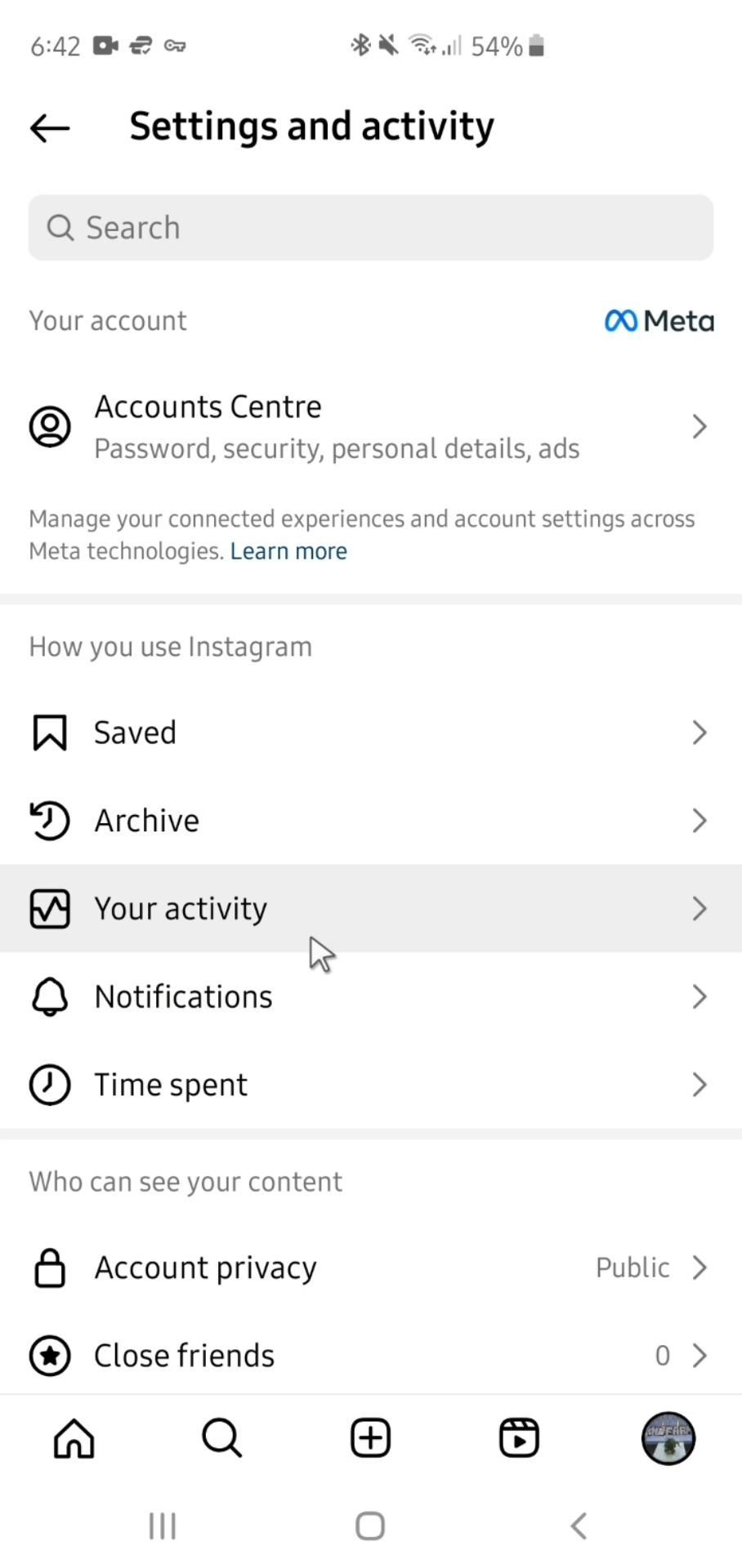Go back using the top arrow
Image resolution: width=742 pixels, height=1568 pixels.
pyautogui.click(x=50, y=128)
